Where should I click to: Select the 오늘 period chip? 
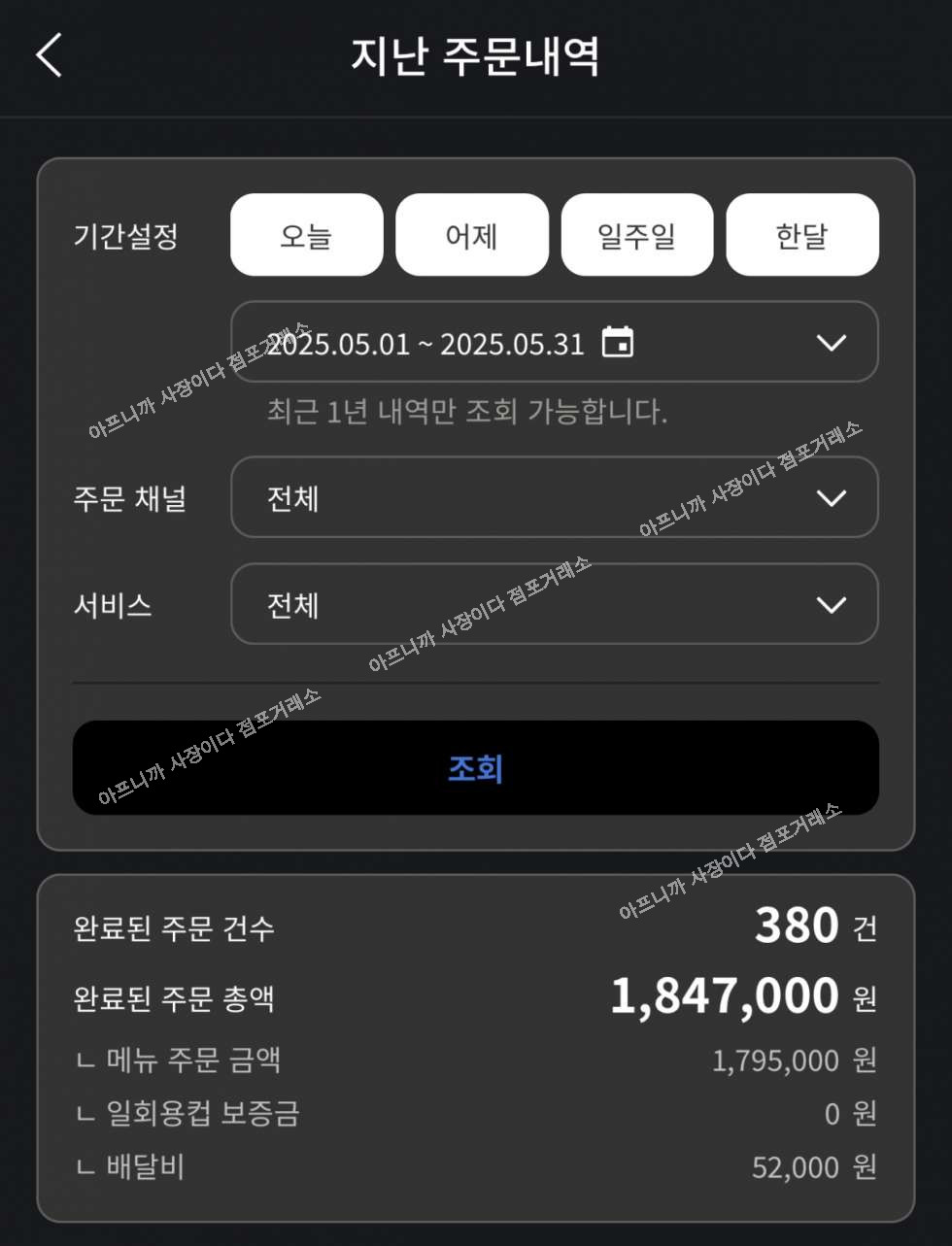point(306,235)
